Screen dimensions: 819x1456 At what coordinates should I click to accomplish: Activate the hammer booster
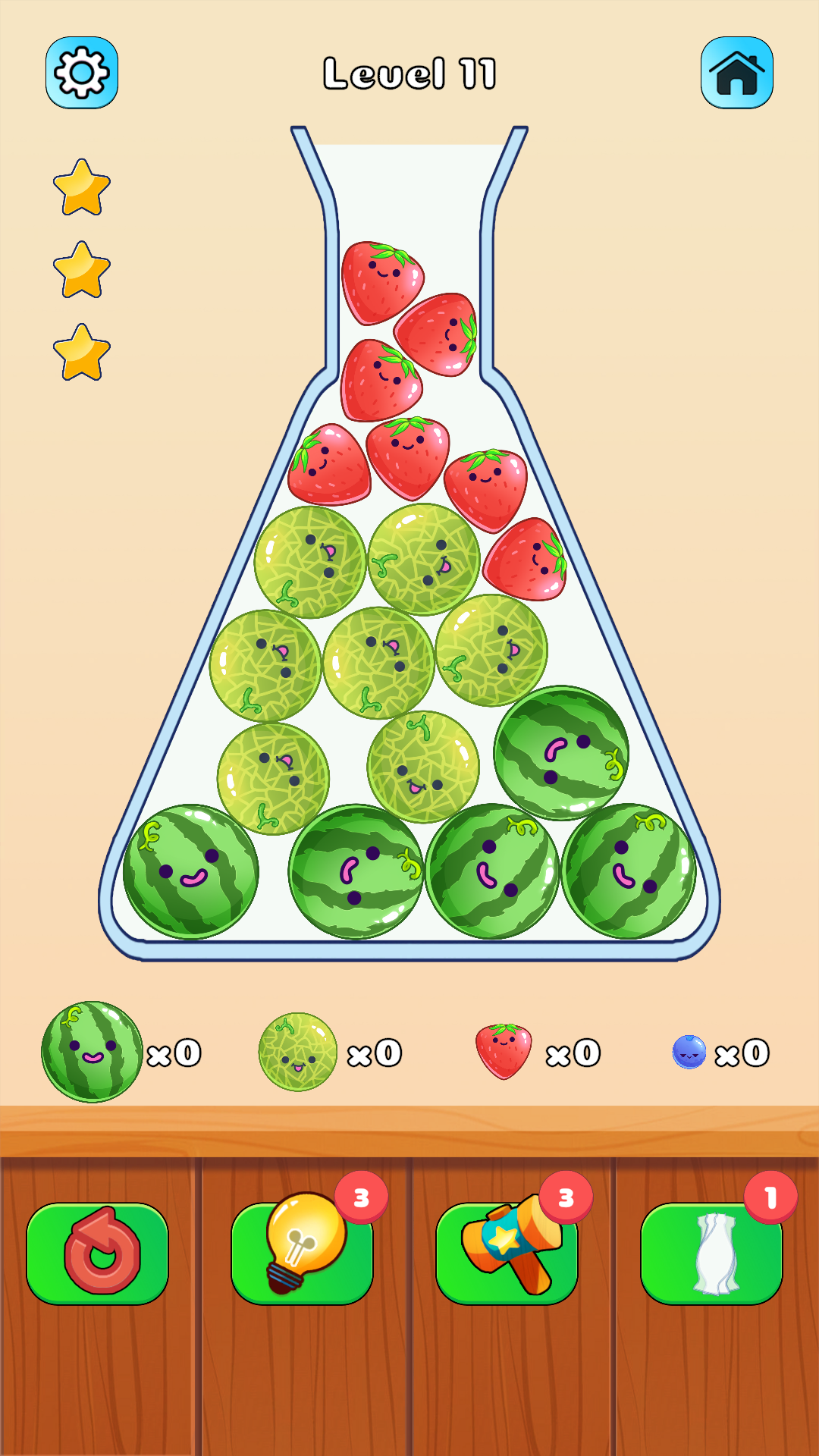[x=507, y=1253]
